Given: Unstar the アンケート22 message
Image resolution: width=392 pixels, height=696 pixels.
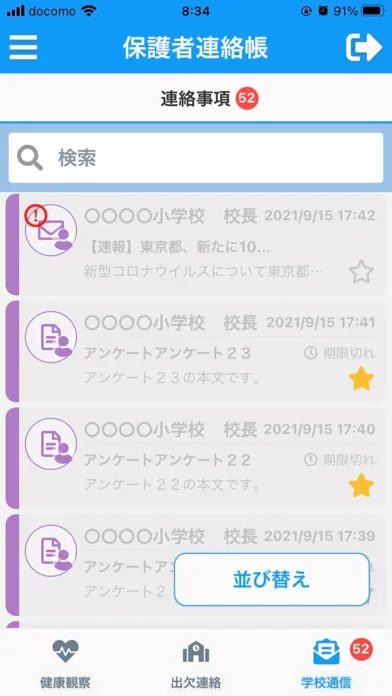Looking at the screenshot, I should click(361, 485).
